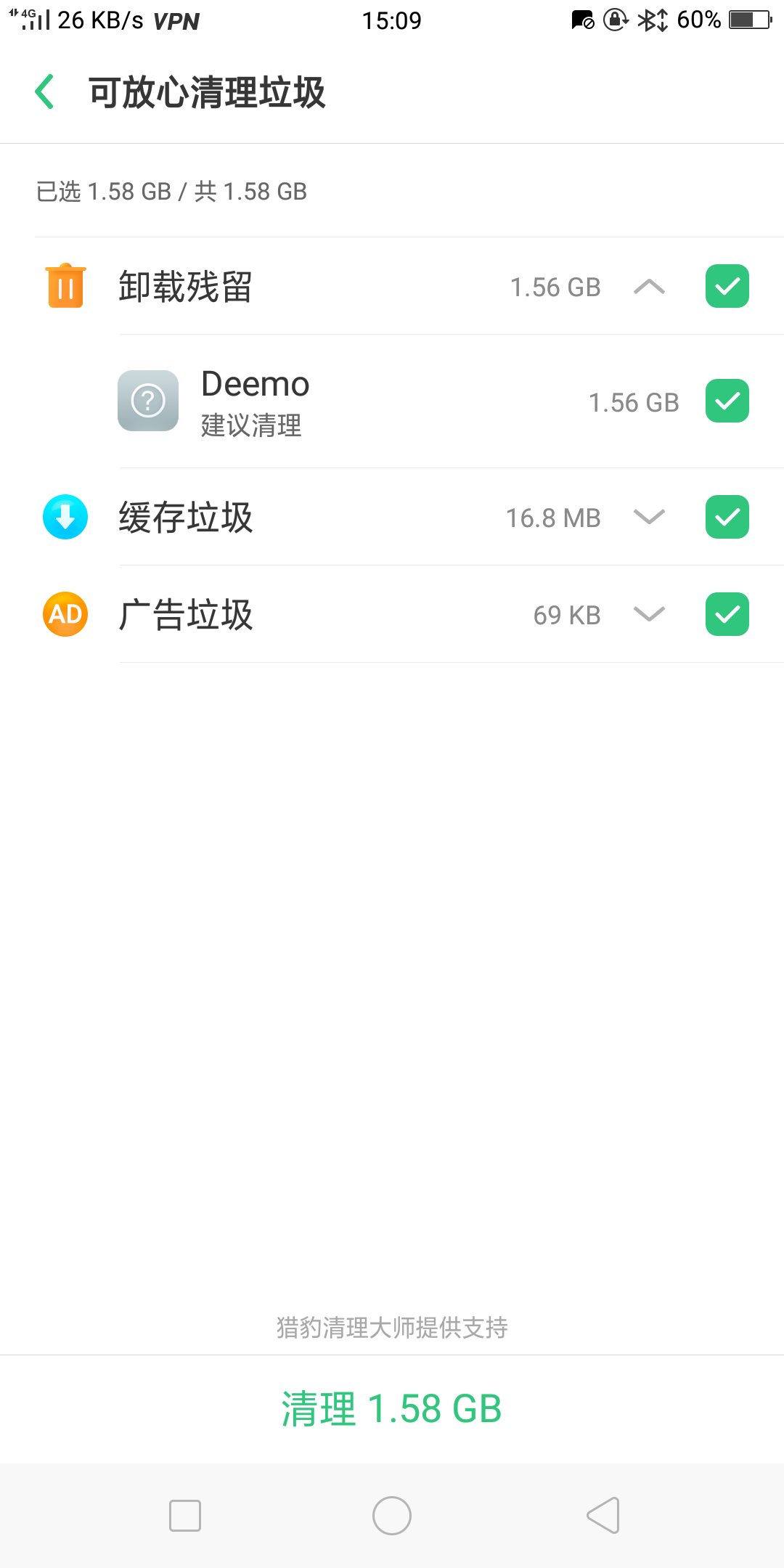Uncheck the 广告垃圾 checkbox
The height and width of the screenshot is (1568, 784).
pyautogui.click(x=727, y=614)
